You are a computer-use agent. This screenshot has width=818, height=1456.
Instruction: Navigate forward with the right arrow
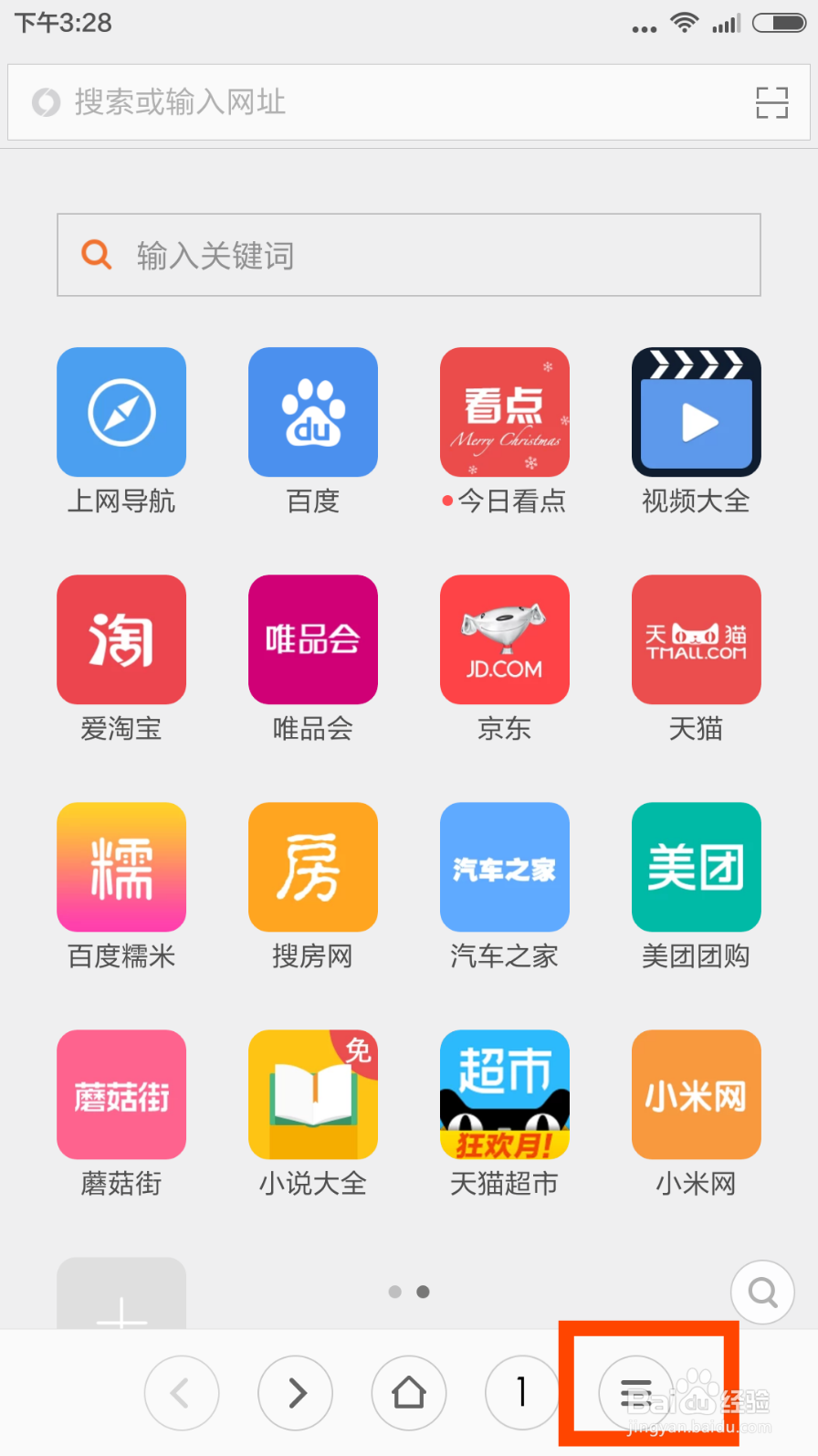tap(295, 1392)
